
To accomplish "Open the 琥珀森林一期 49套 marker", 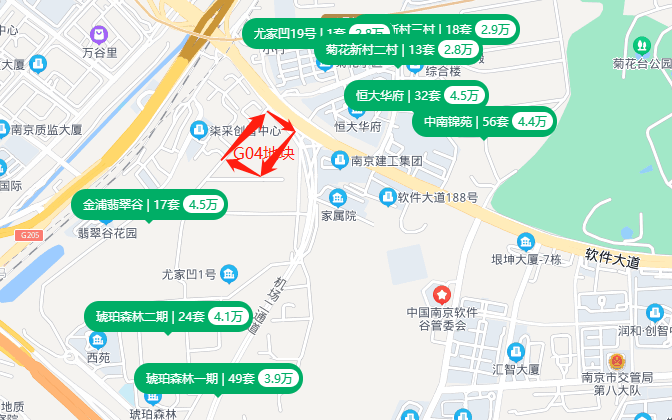I will tap(218, 378).
